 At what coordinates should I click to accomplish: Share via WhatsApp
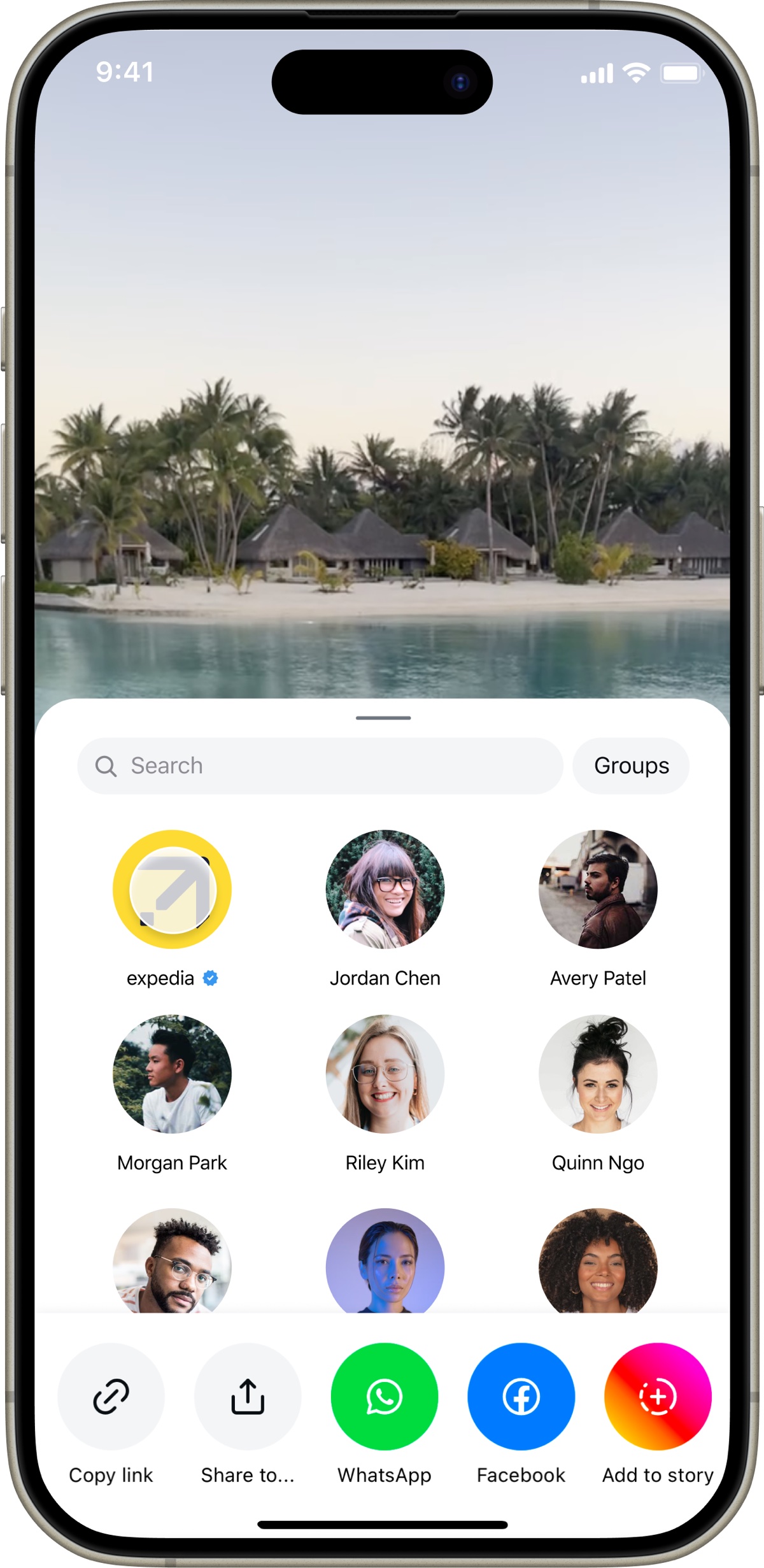(385, 1396)
